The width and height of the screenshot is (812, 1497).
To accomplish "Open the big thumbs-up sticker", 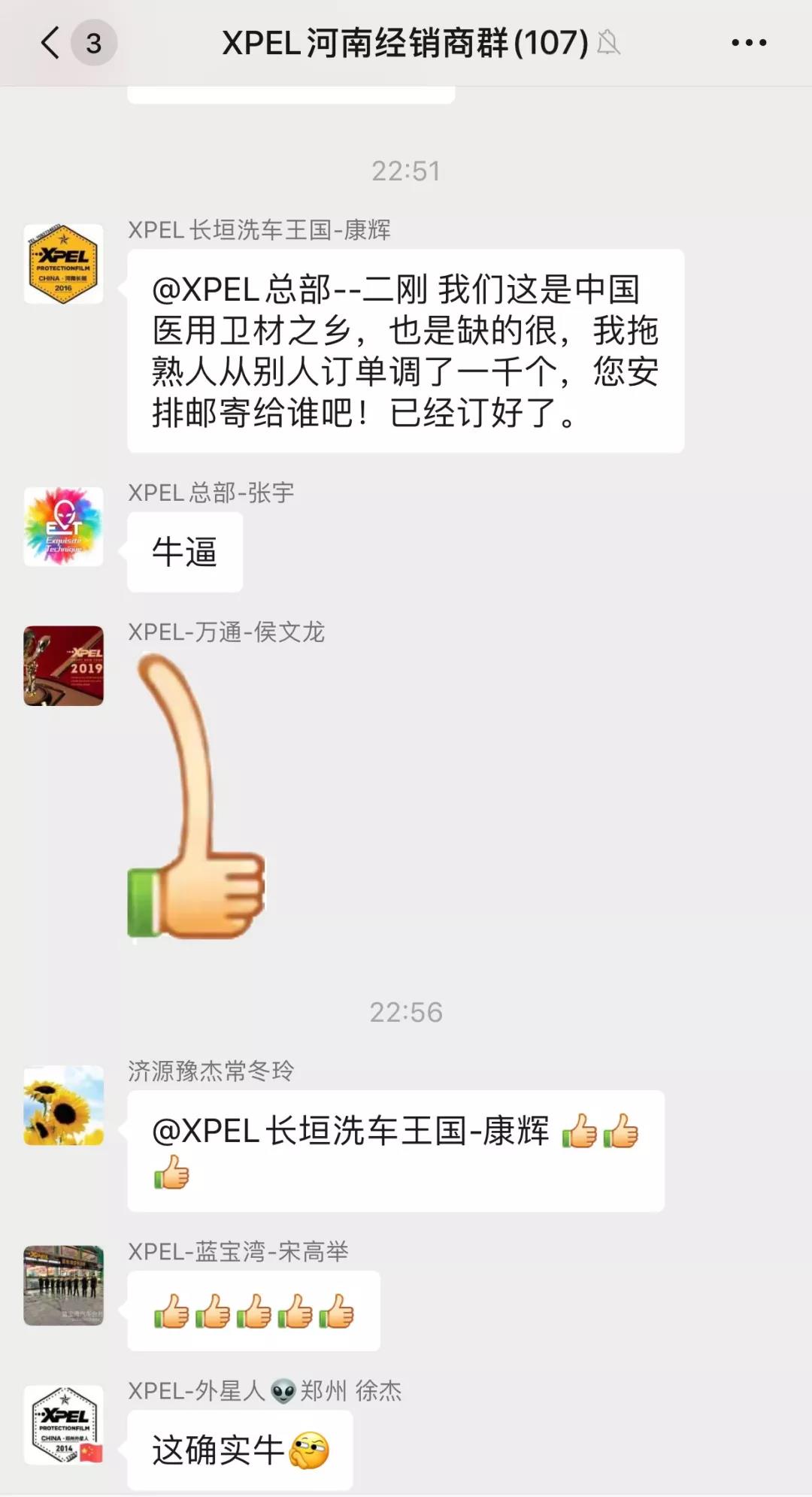I will click(x=197, y=797).
